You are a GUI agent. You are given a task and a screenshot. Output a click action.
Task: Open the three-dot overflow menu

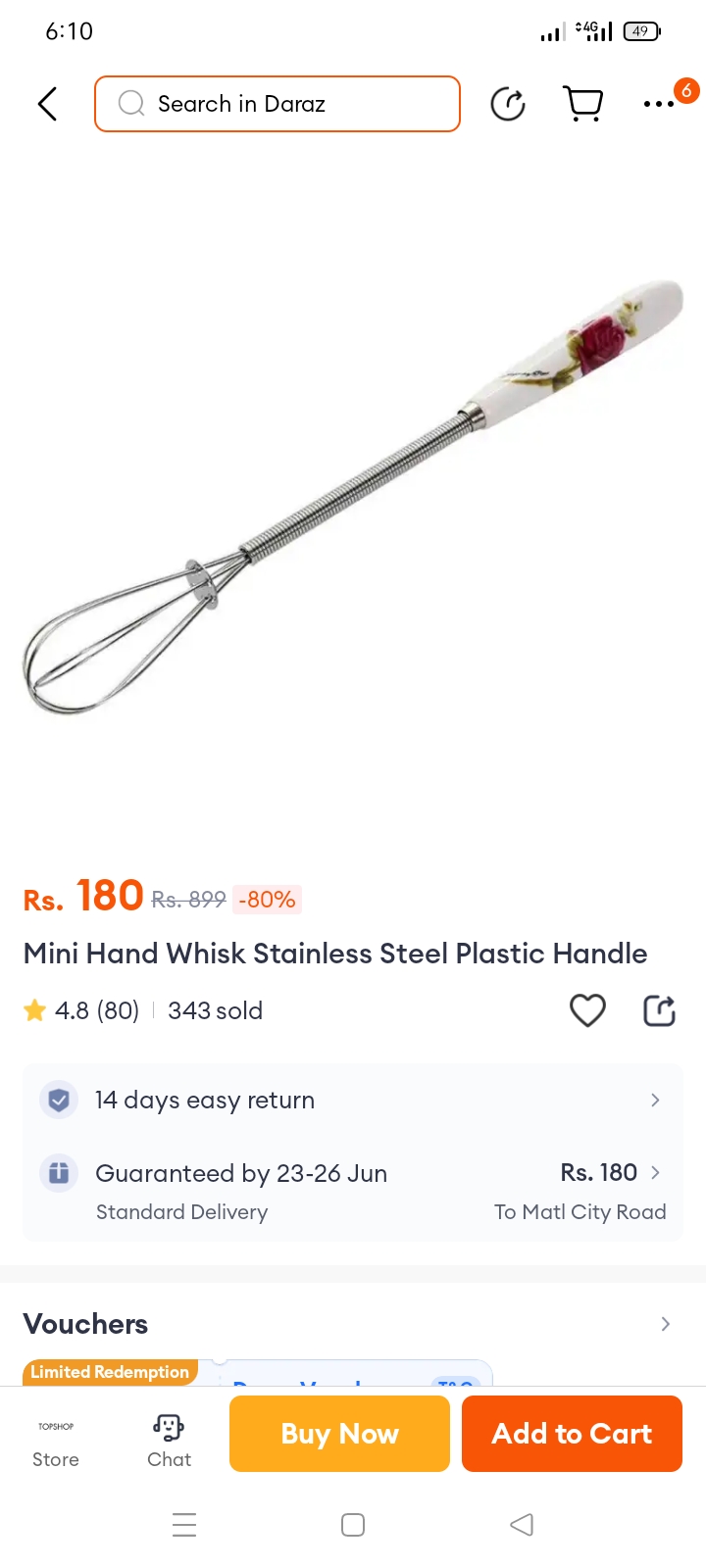coord(659,104)
